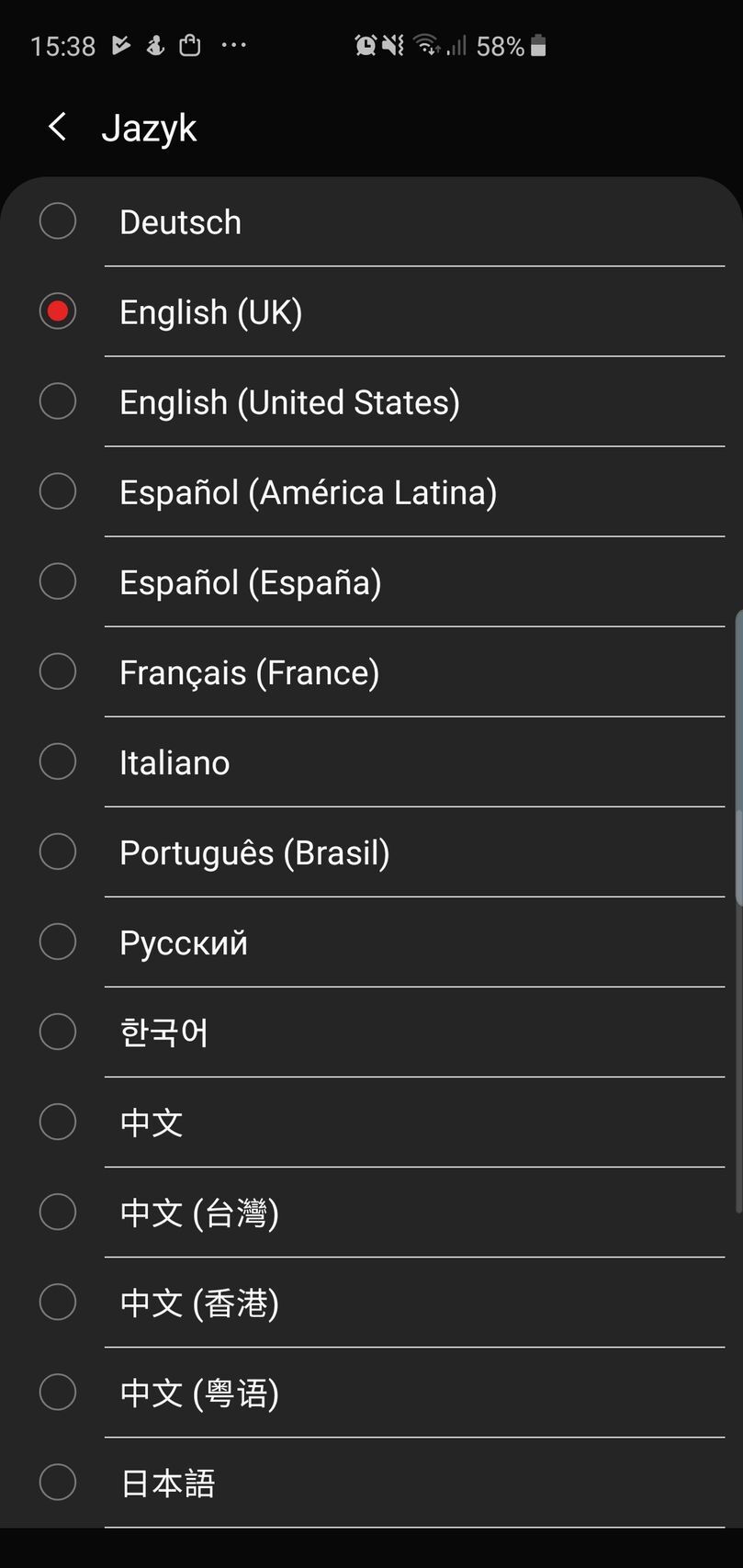Tap the ellipsis notification icon
Image resolution: width=743 pixels, height=1568 pixels.
234,46
